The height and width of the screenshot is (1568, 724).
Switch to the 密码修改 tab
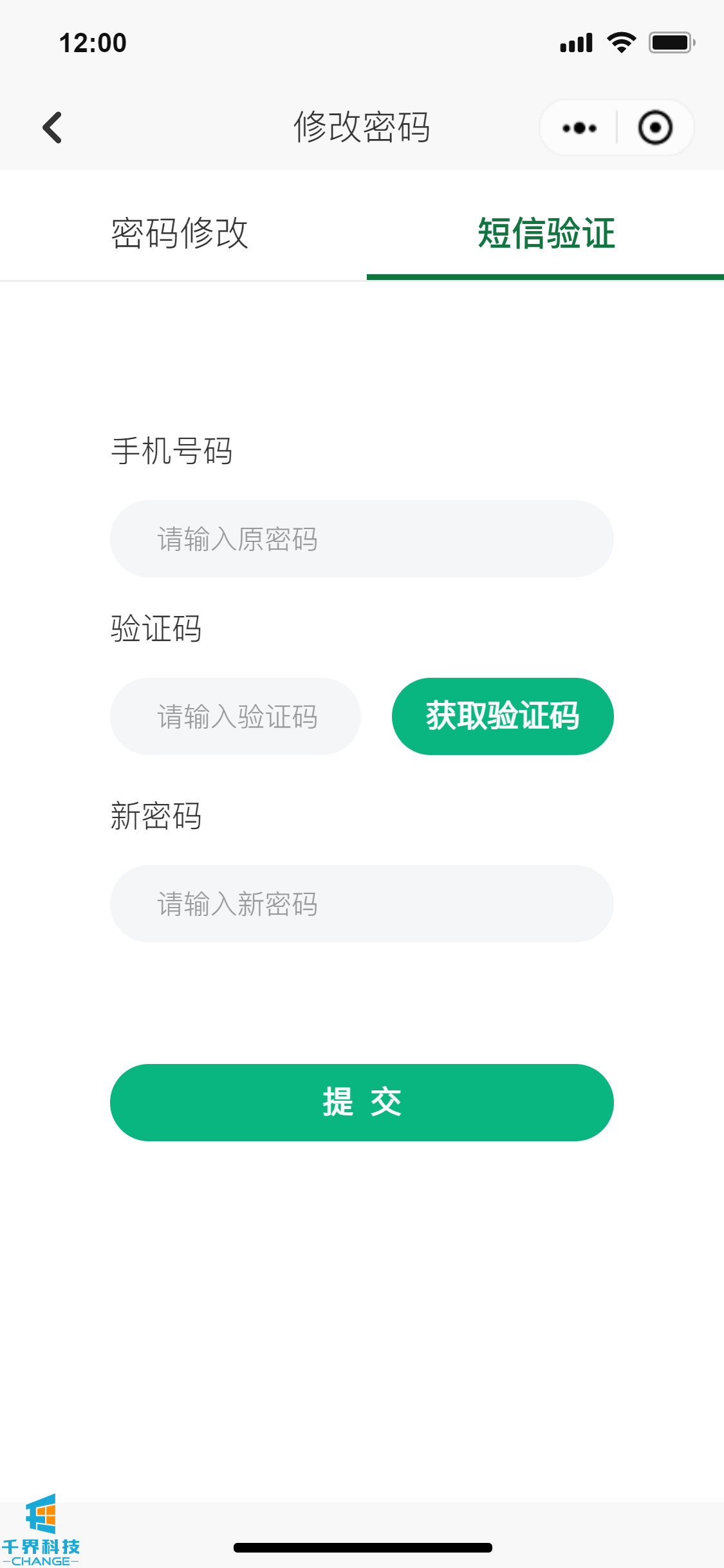click(x=180, y=233)
